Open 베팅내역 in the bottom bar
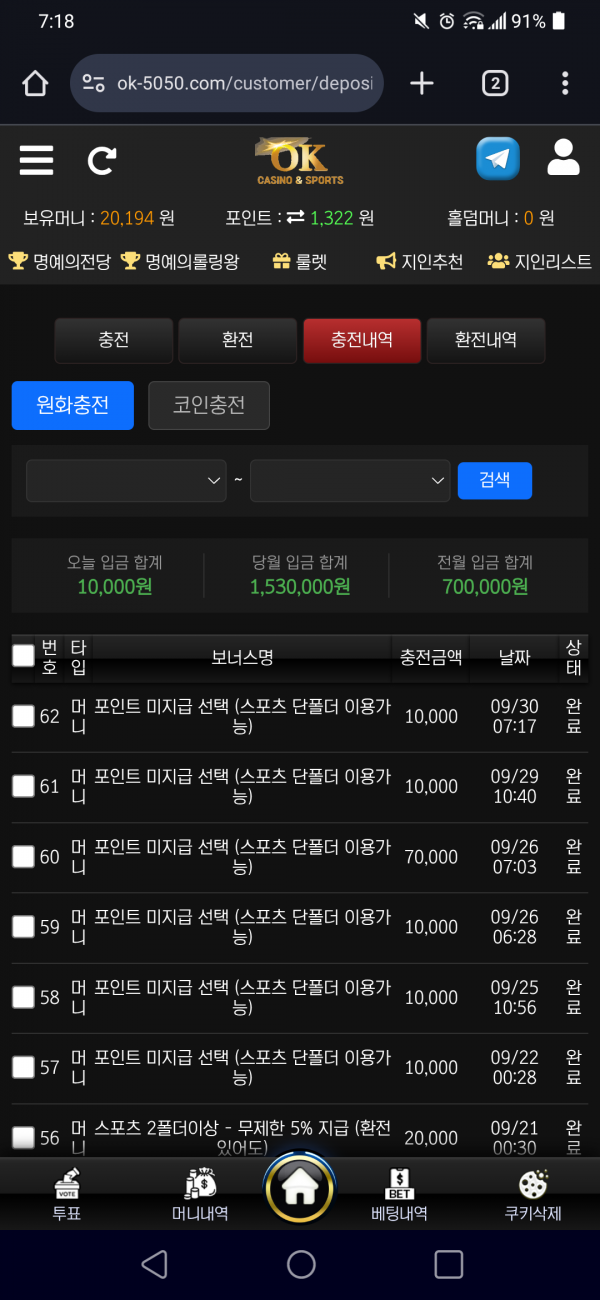600x1300 pixels. 399,1196
